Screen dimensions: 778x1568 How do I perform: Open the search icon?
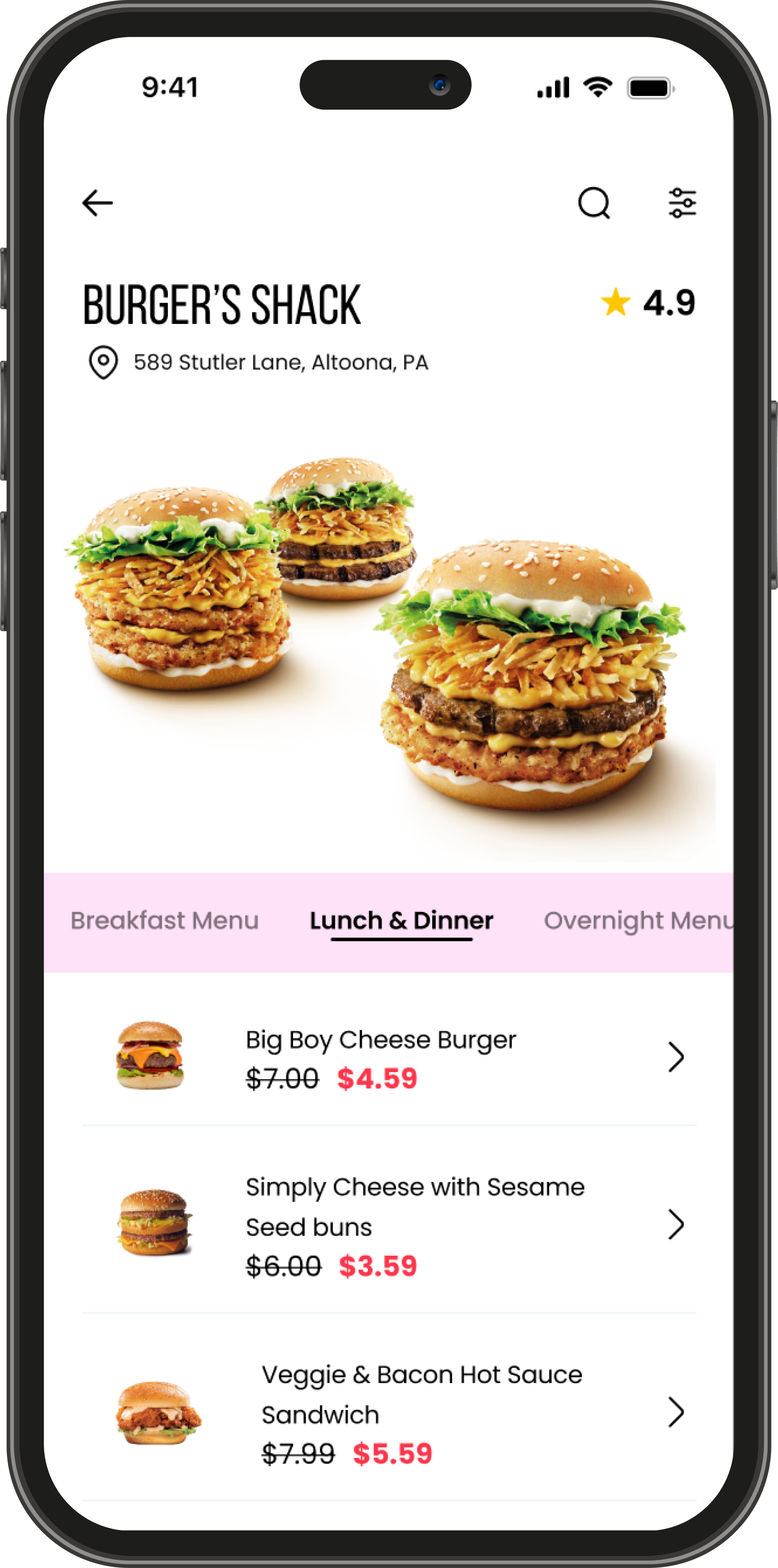click(593, 203)
